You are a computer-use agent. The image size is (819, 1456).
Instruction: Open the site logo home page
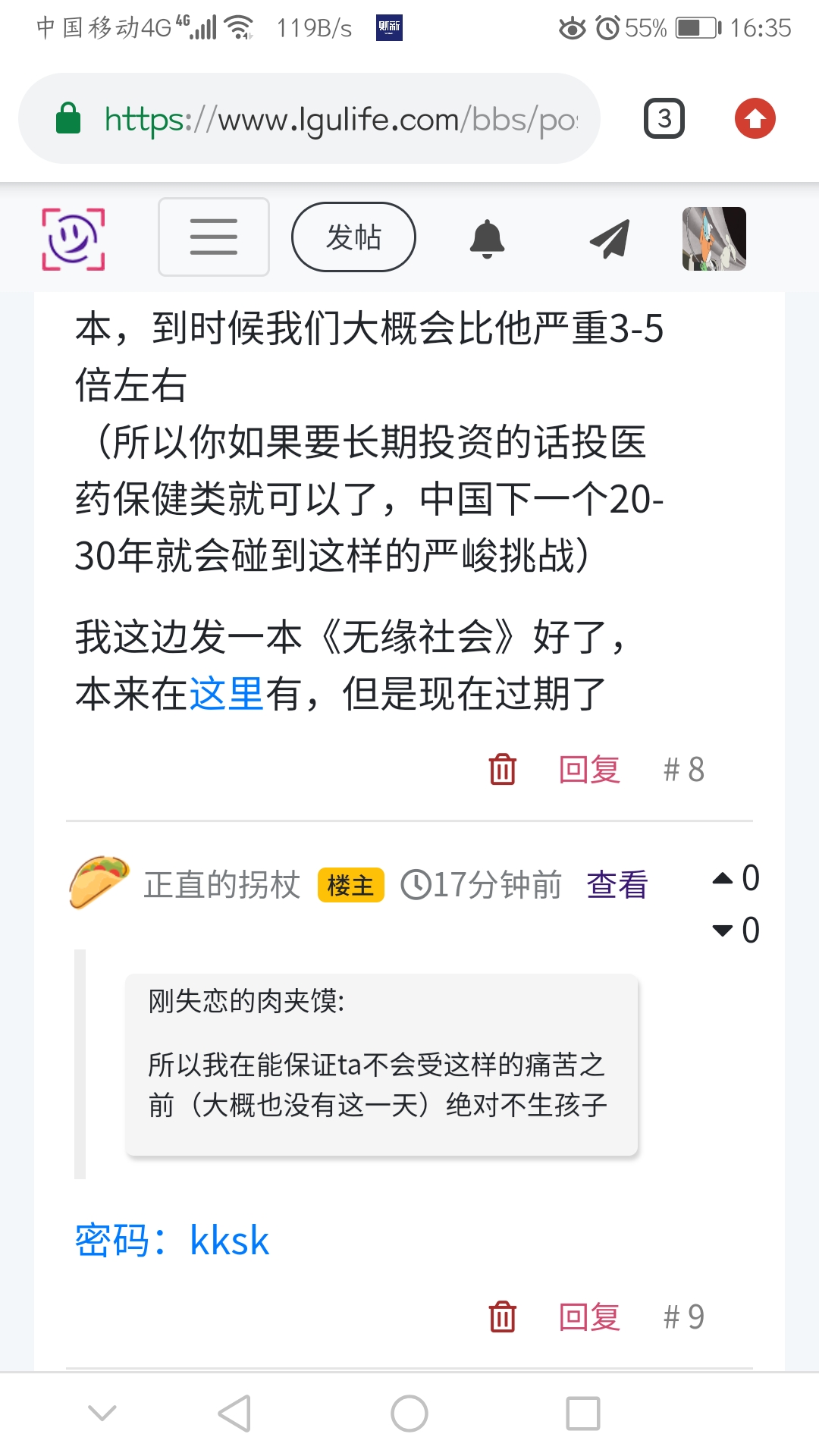pyautogui.click(x=73, y=238)
